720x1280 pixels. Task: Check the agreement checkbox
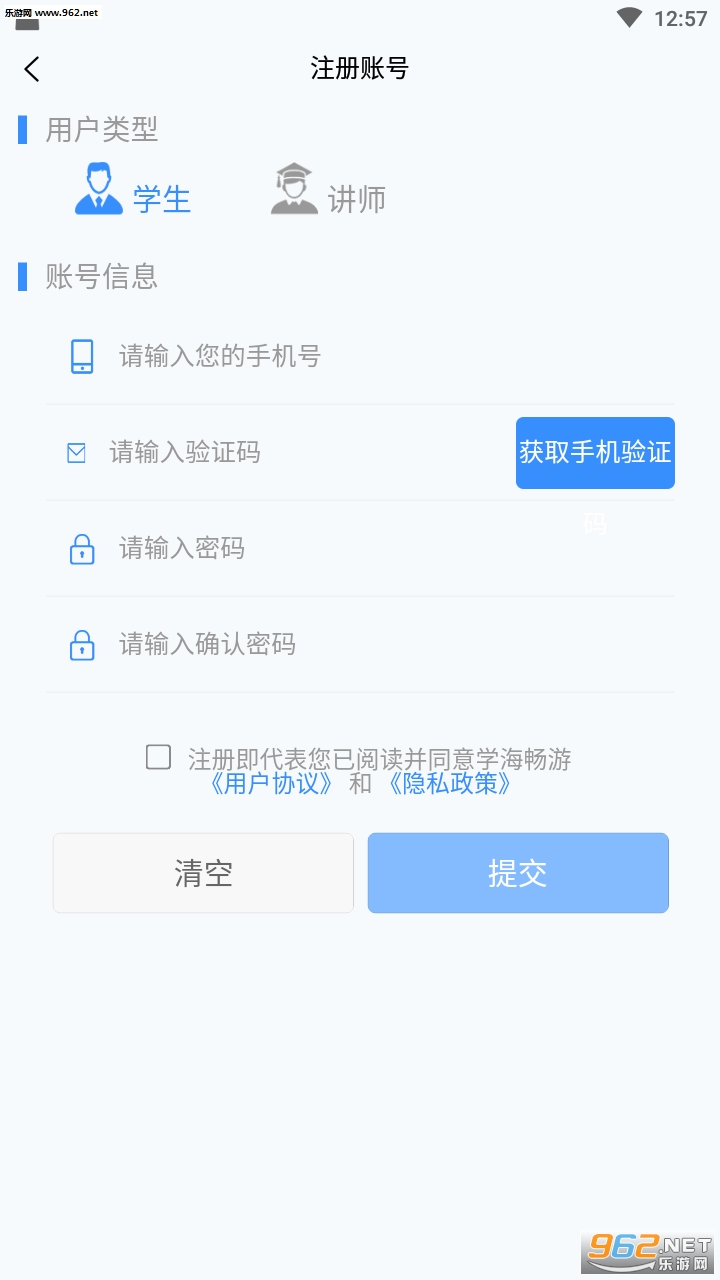pos(158,757)
